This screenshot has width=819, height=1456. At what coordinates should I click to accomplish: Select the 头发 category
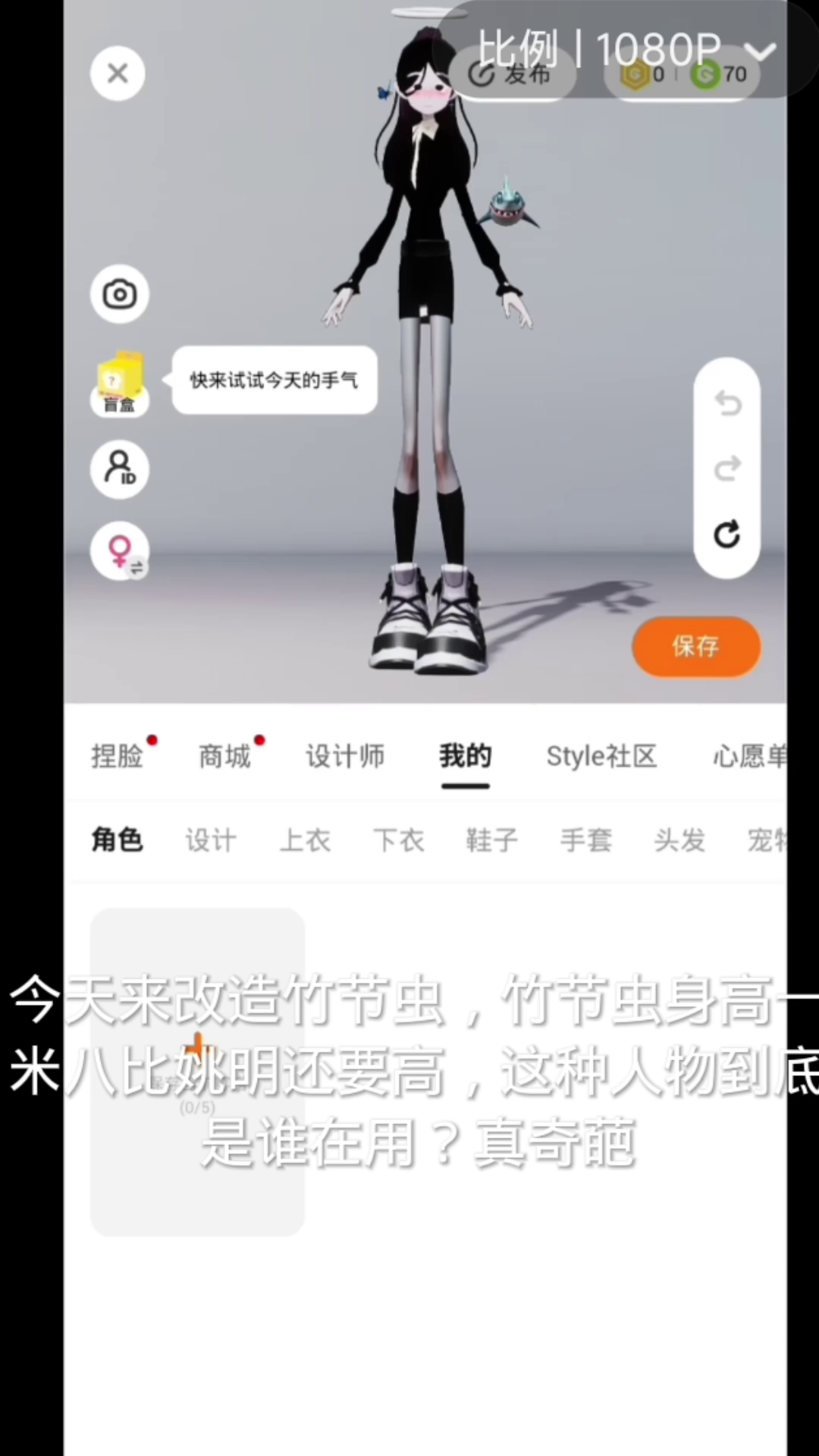pyautogui.click(x=679, y=840)
